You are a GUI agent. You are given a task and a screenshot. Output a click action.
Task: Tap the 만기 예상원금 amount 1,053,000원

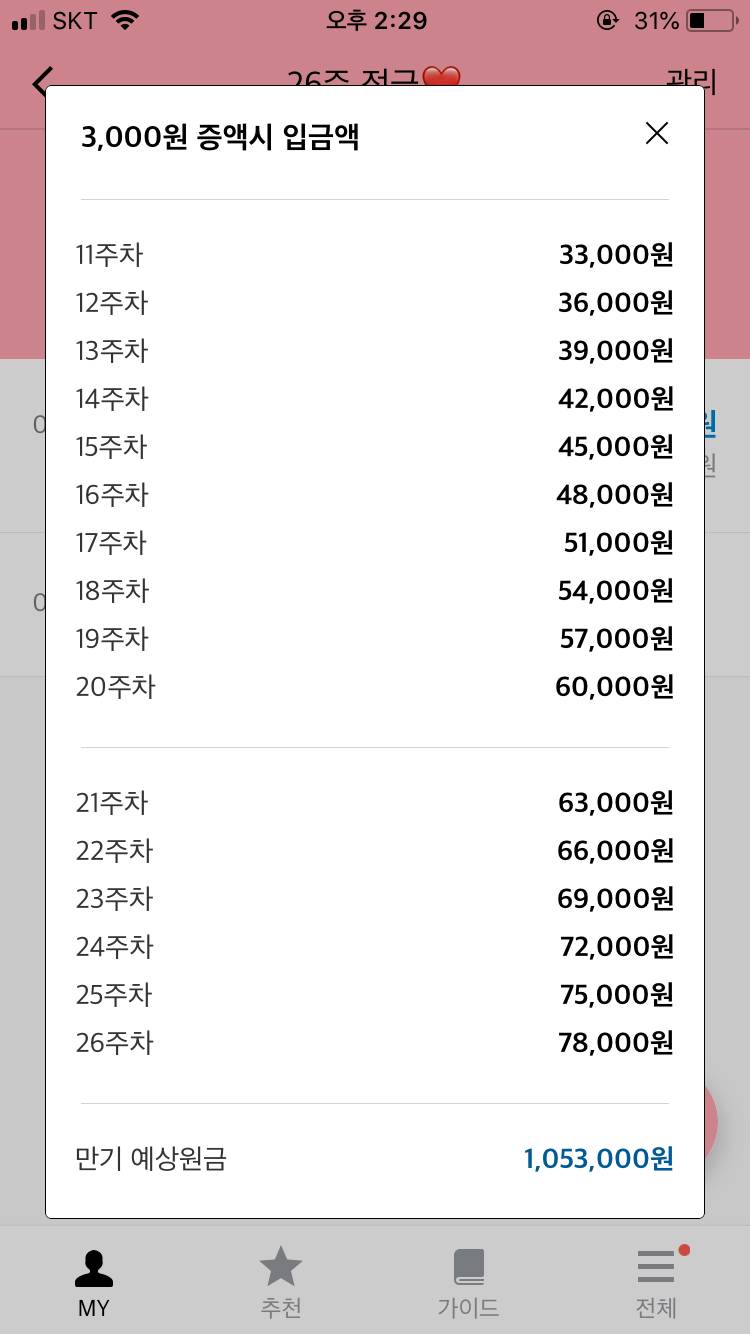click(x=597, y=1158)
